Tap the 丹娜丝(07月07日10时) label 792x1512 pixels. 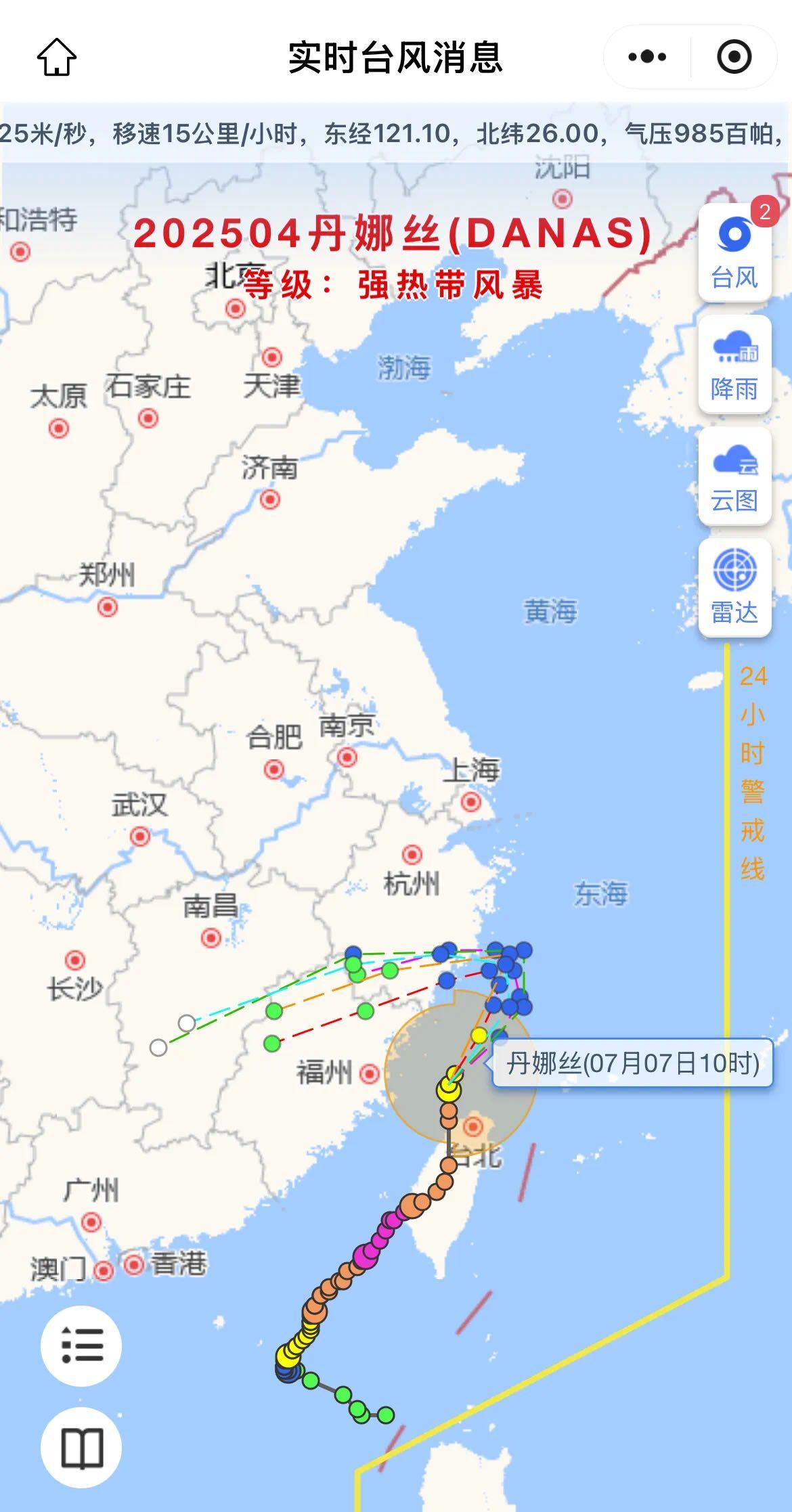(x=633, y=1063)
